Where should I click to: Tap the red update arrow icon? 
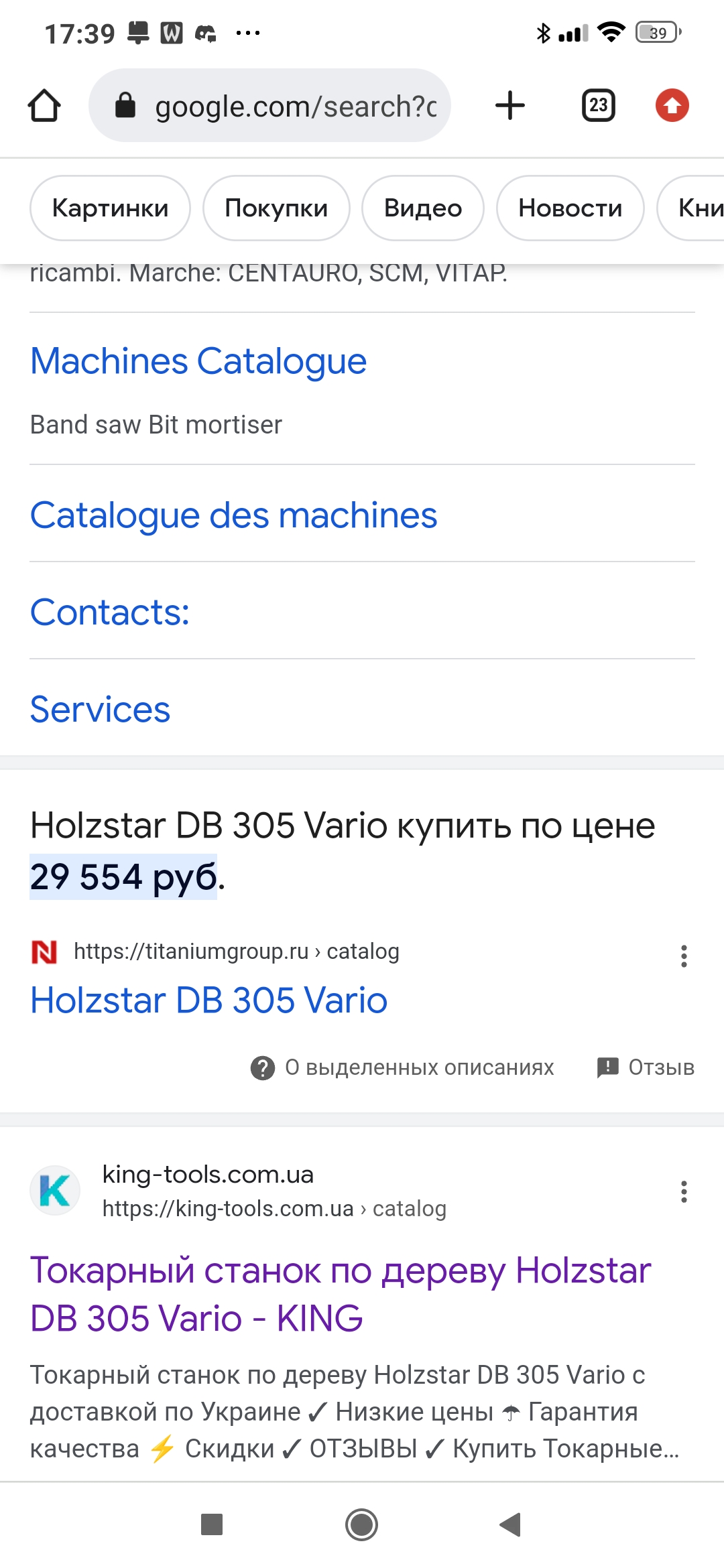pos(672,105)
